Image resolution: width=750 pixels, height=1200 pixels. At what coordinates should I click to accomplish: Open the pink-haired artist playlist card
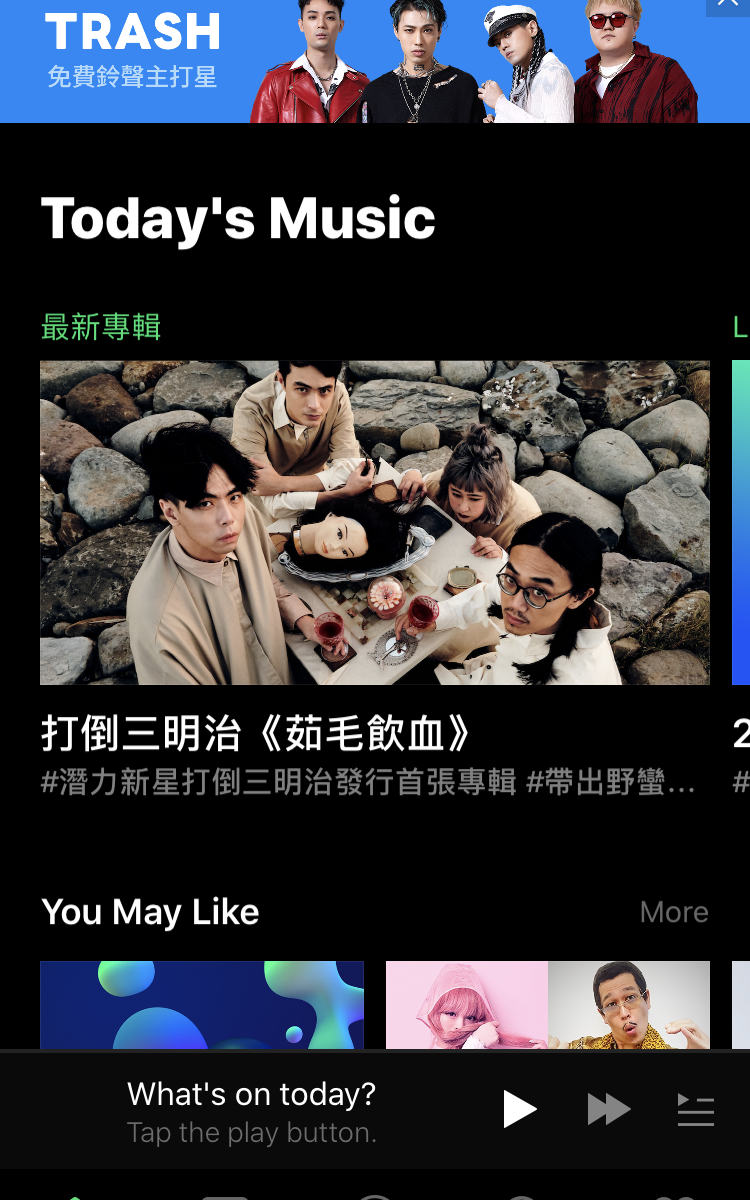(547, 1004)
